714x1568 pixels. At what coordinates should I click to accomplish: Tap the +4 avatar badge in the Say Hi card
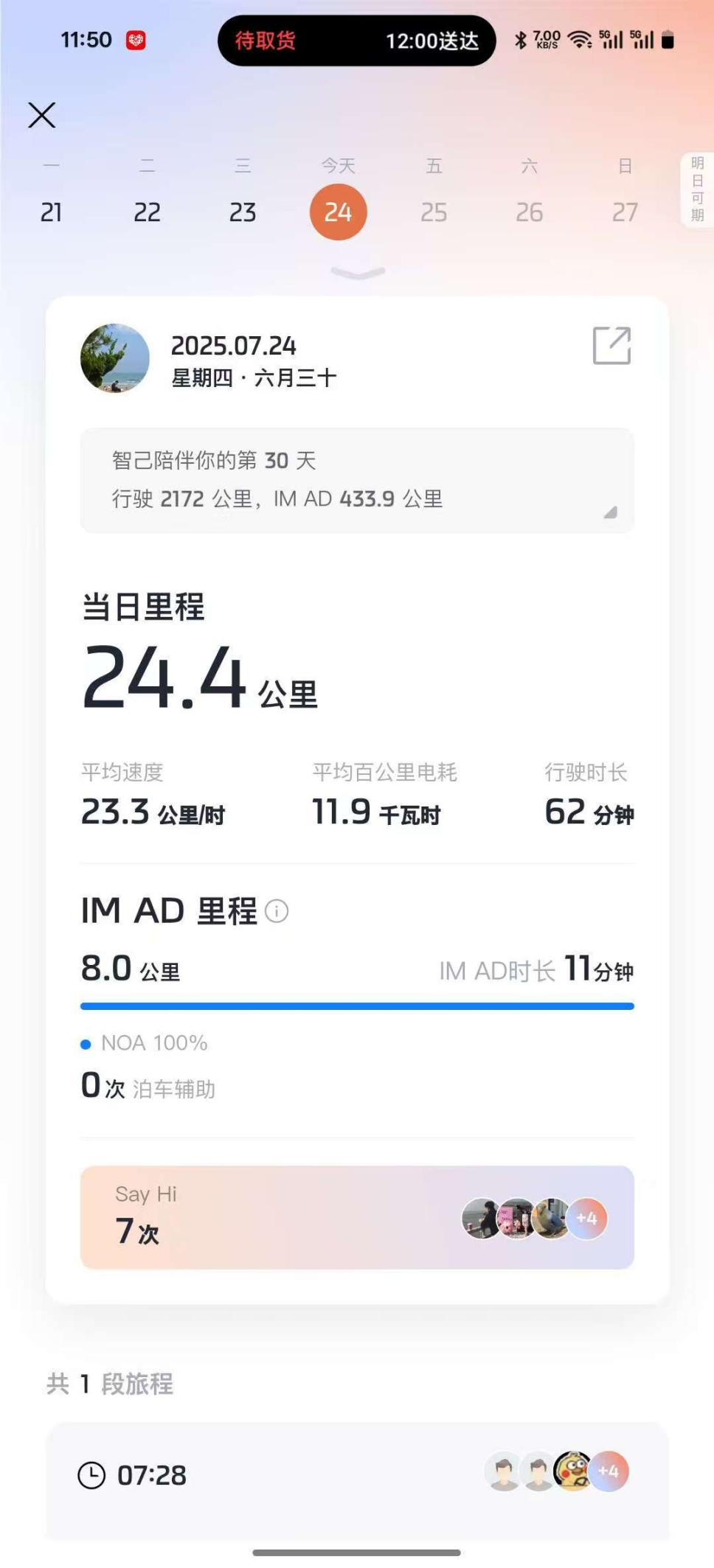click(x=586, y=1219)
